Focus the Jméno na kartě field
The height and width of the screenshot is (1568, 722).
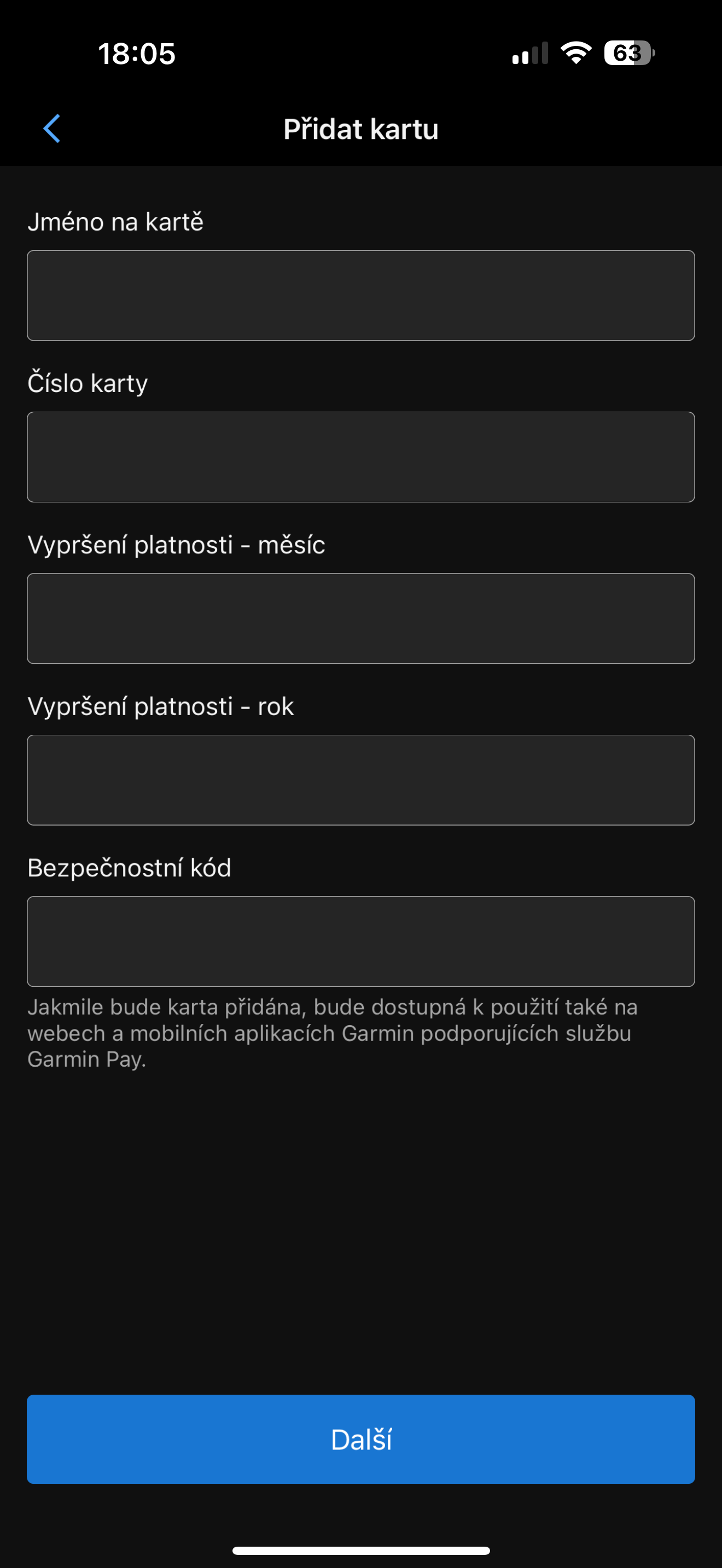pos(361,295)
